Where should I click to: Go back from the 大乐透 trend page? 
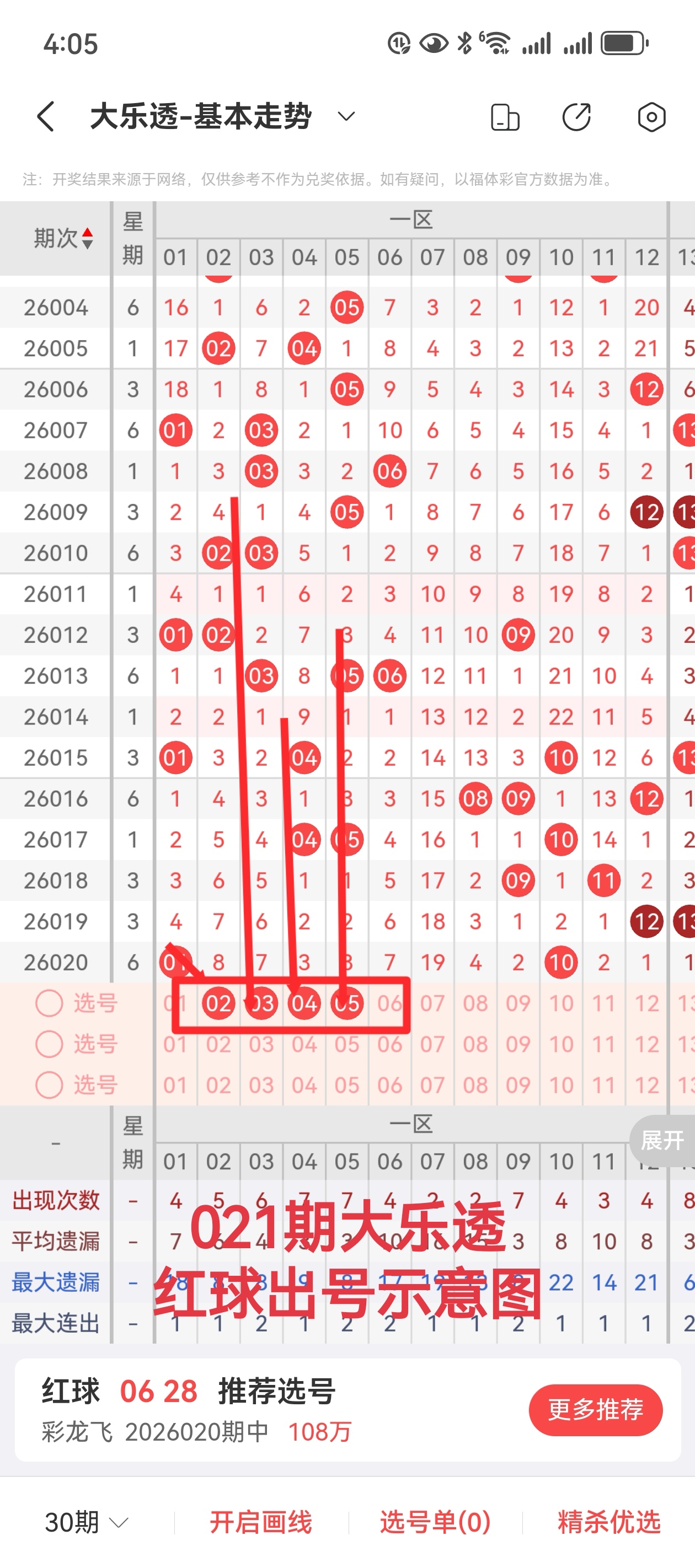click(46, 116)
